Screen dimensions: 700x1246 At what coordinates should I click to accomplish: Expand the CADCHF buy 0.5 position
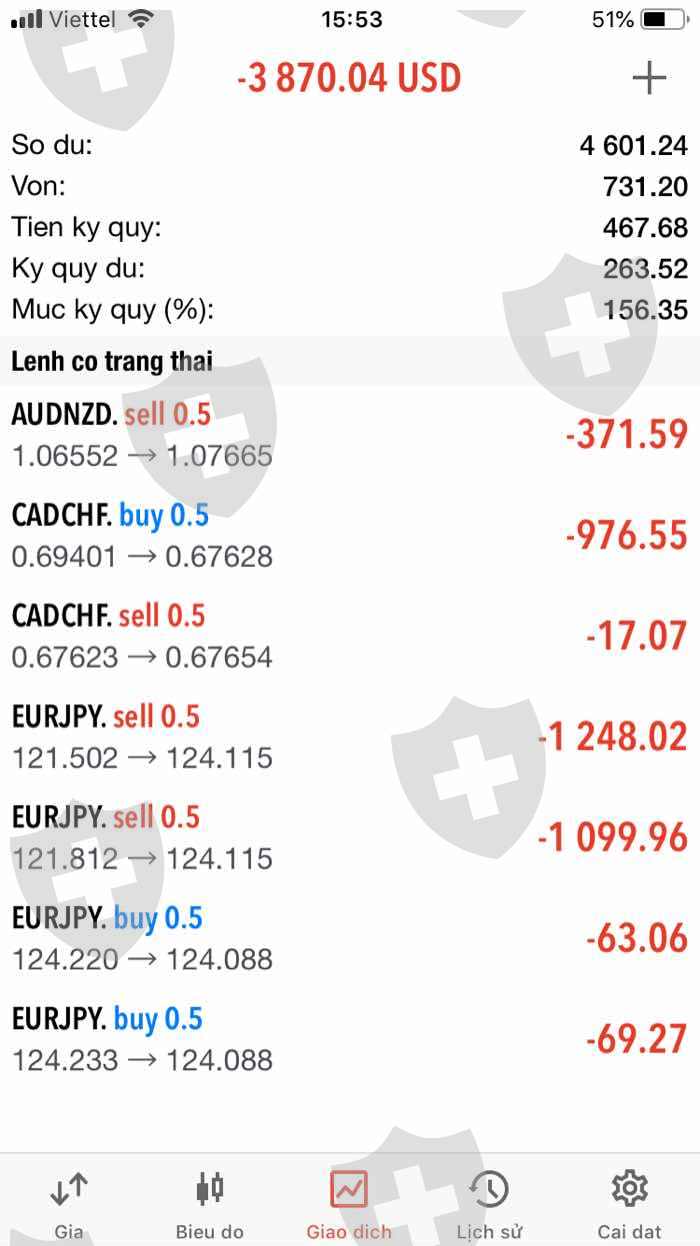[x=350, y=536]
